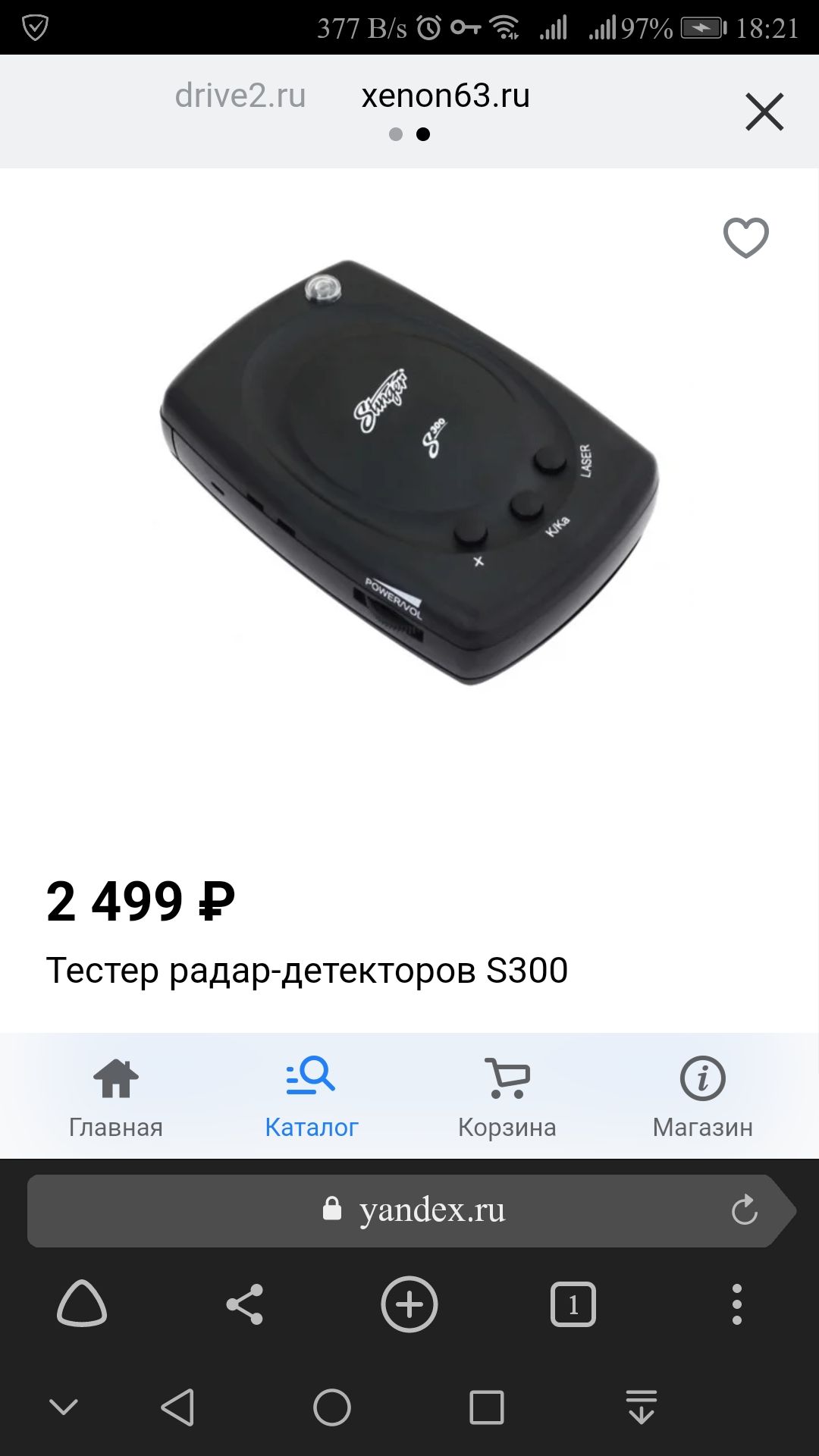Switch to the Каталог tab
Screen dimensions: 819x1456
pos(311,1097)
